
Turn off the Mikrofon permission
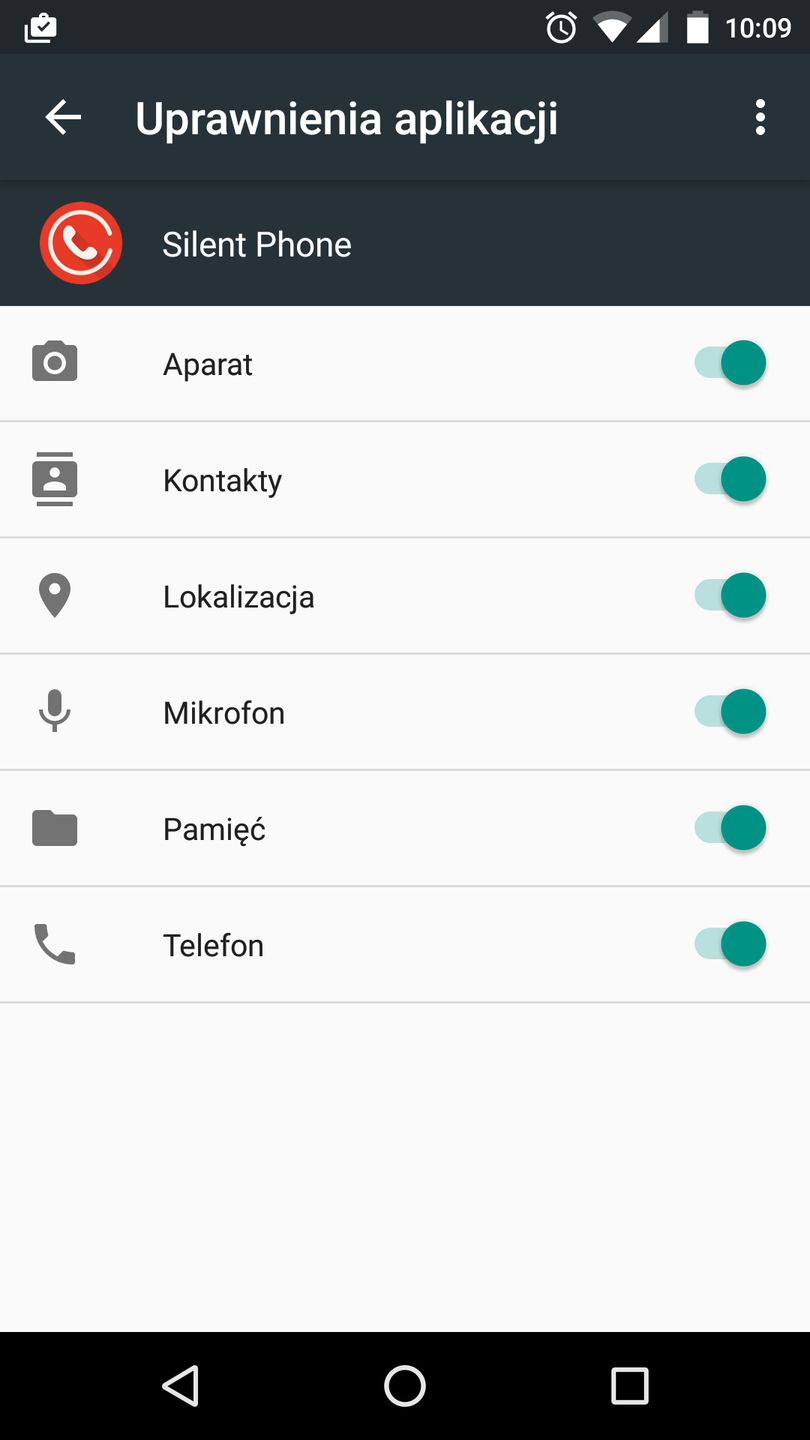pyautogui.click(x=730, y=711)
